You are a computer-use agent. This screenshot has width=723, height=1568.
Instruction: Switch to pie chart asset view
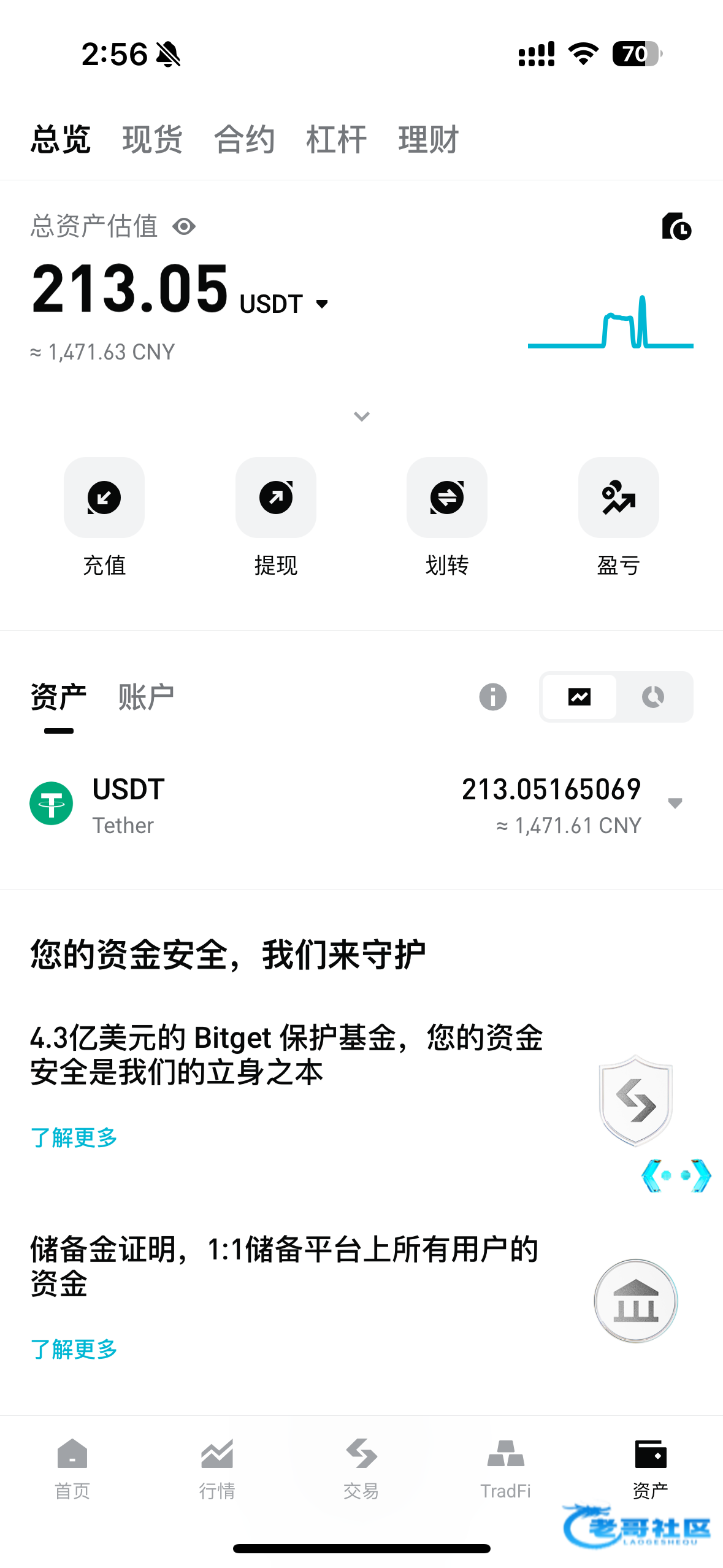click(653, 697)
